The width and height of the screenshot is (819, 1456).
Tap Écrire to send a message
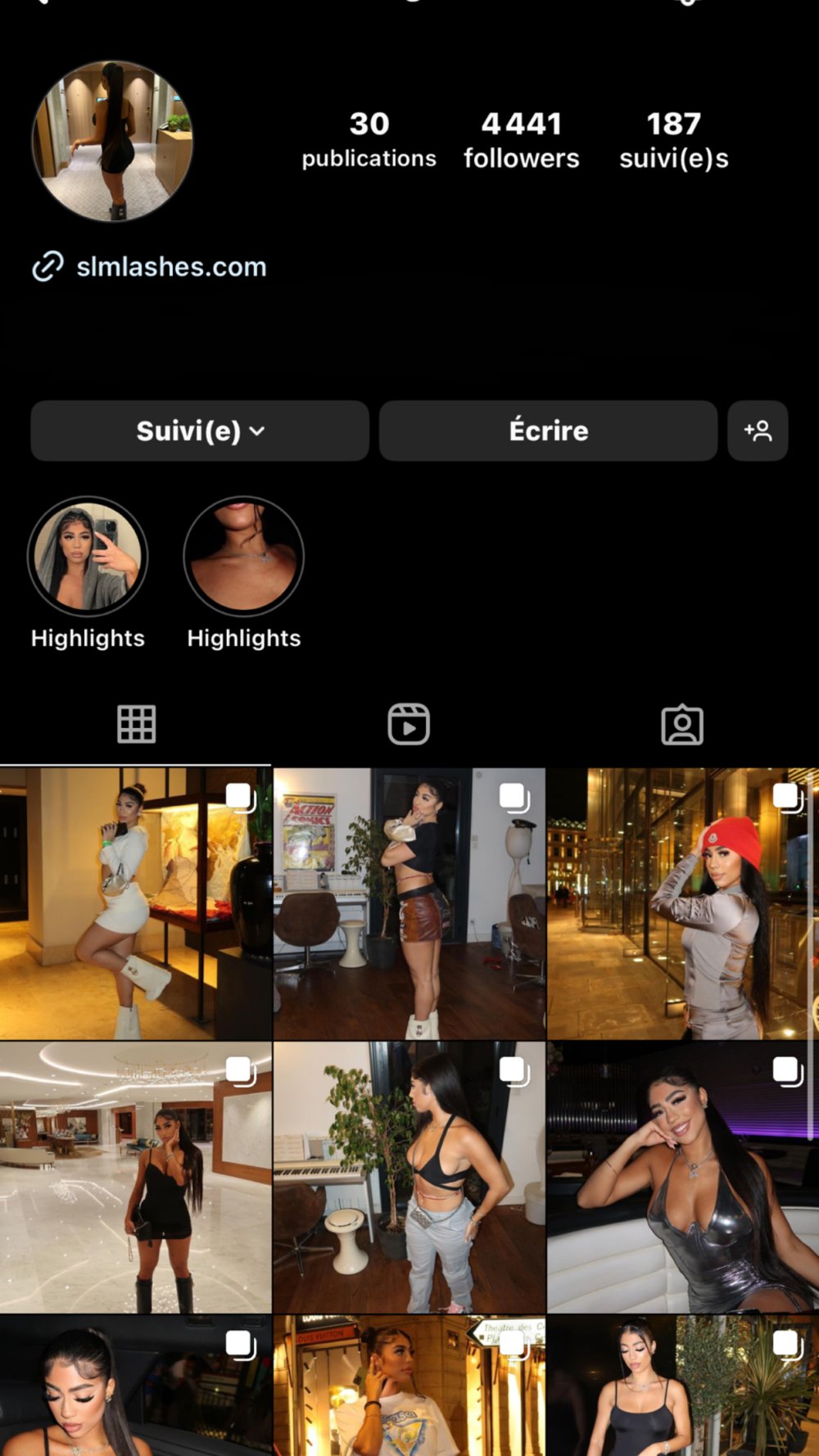(x=548, y=431)
